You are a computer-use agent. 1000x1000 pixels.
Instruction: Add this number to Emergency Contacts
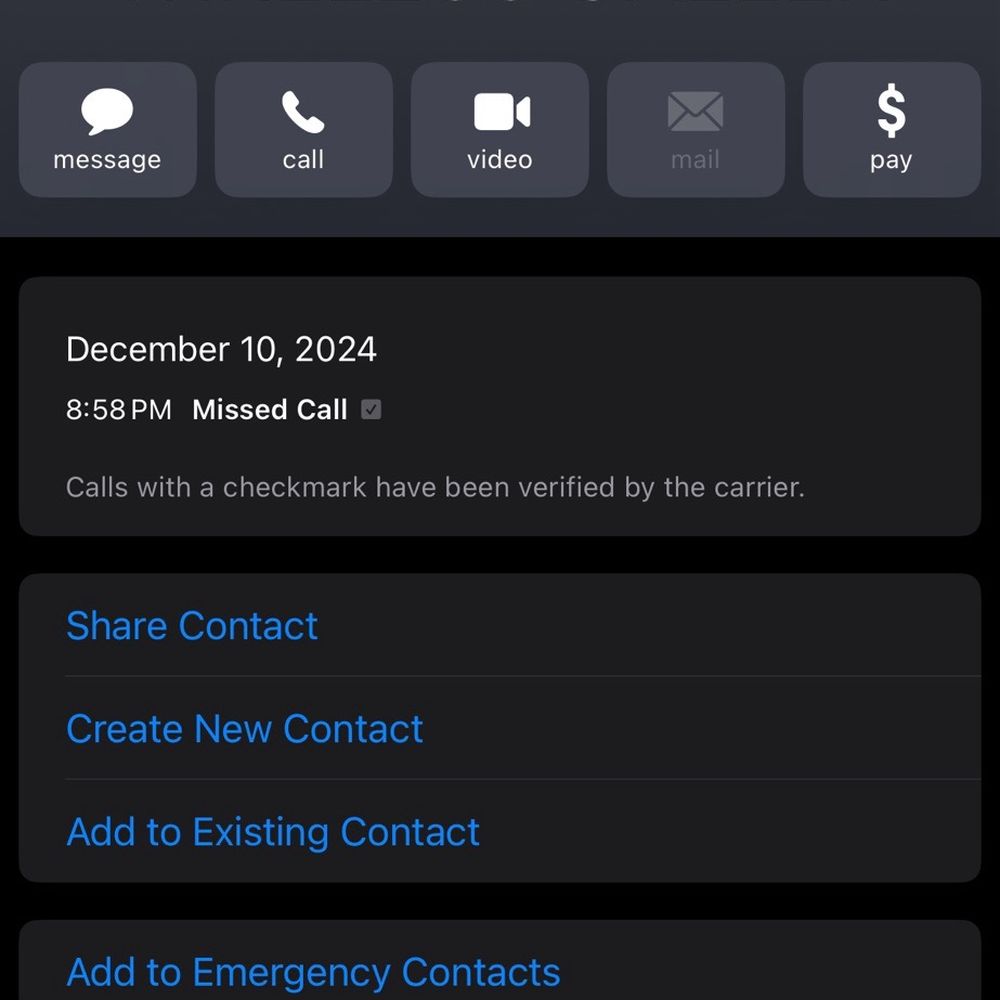click(313, 972)
